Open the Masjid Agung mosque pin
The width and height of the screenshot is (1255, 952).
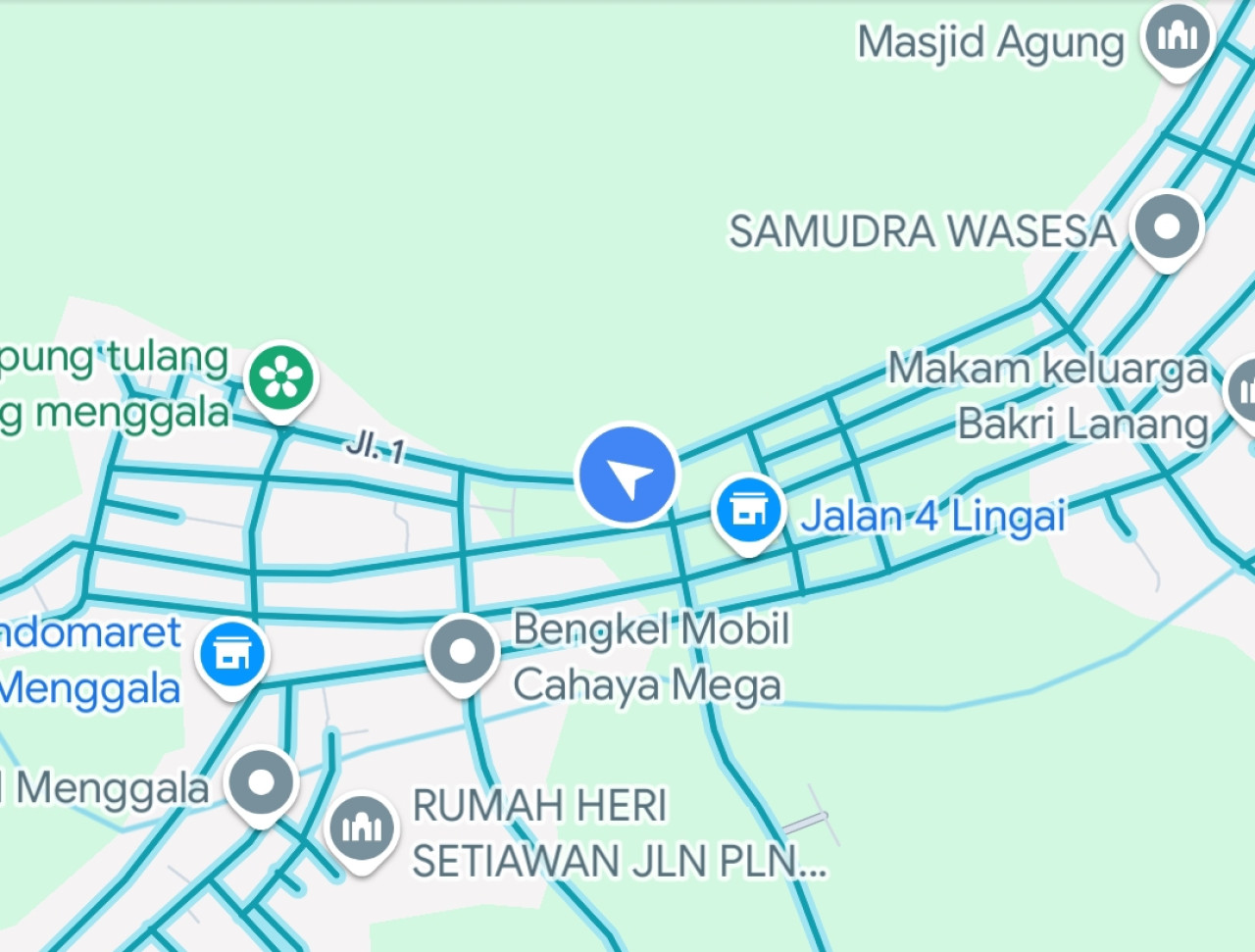[x=1177, y=38]
